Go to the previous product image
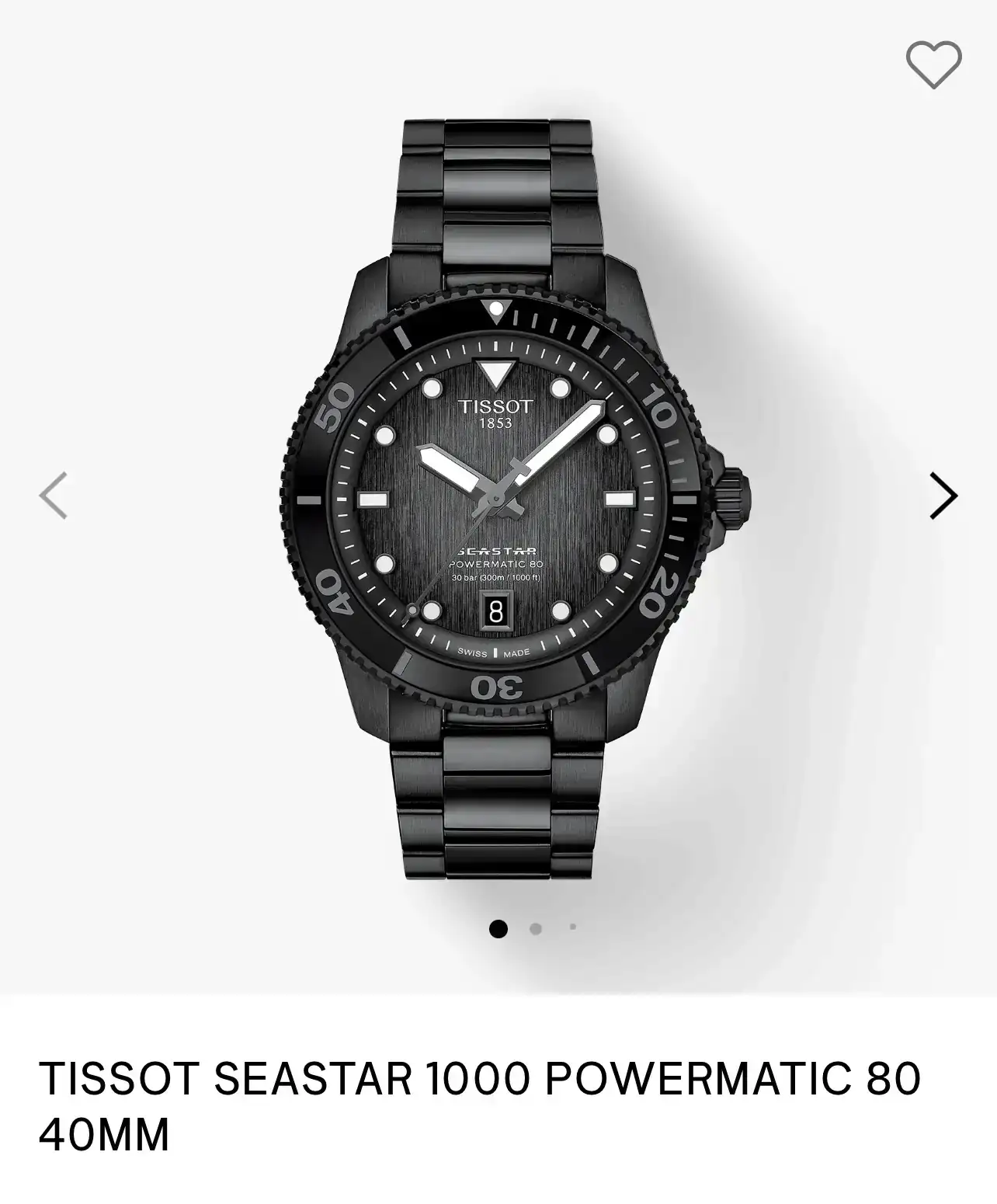This screenshot has width=997, height=1204. coord(54,496)
